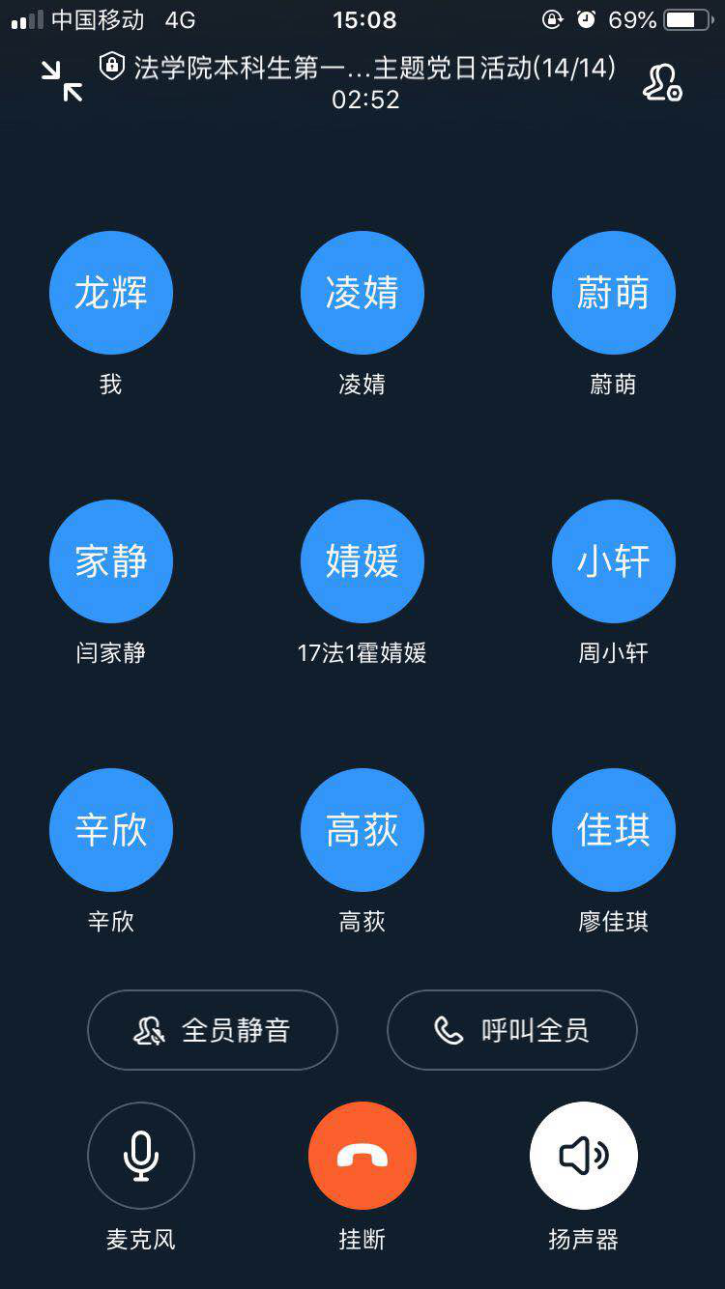
Task: Tap participant 廖佳琪
Action: point(613,829)
